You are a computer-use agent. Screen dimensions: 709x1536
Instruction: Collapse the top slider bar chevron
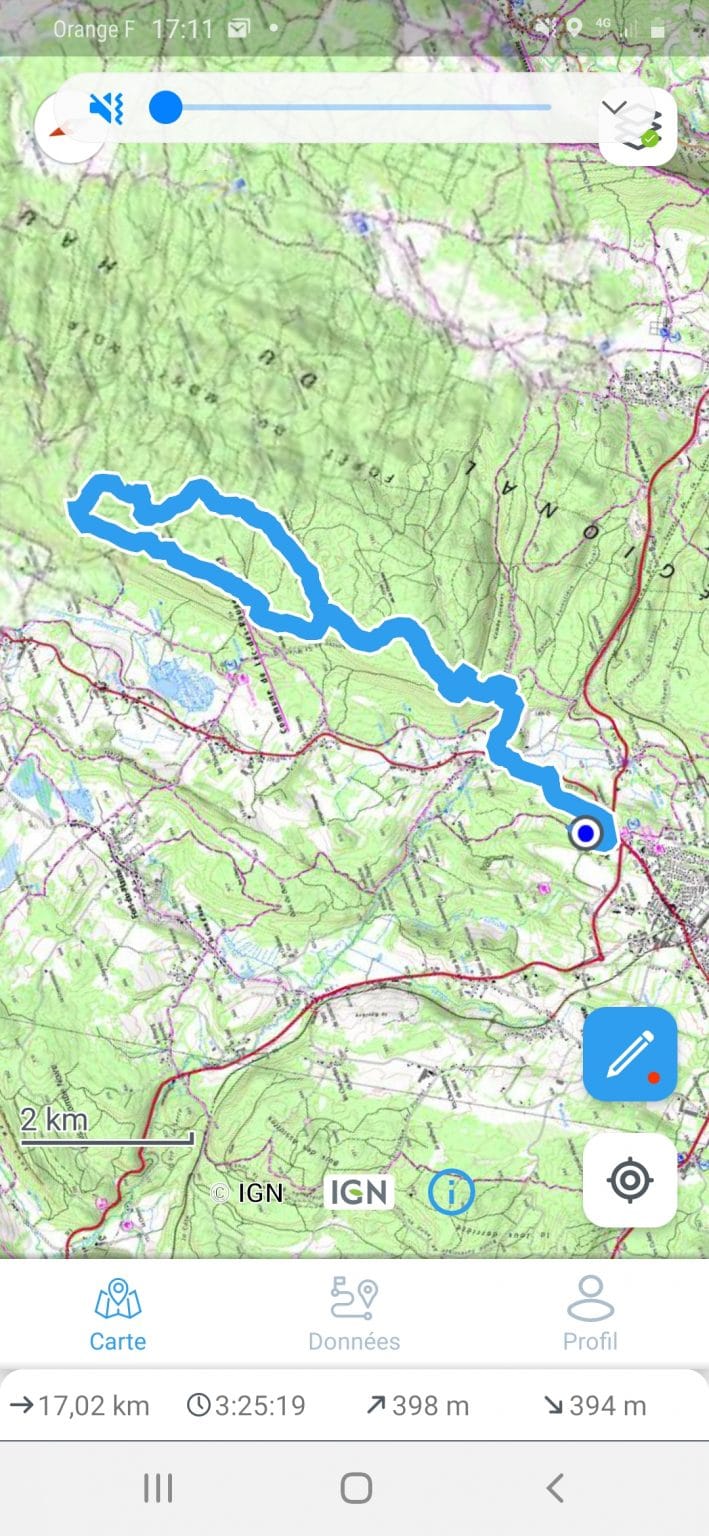coord(614,106)
